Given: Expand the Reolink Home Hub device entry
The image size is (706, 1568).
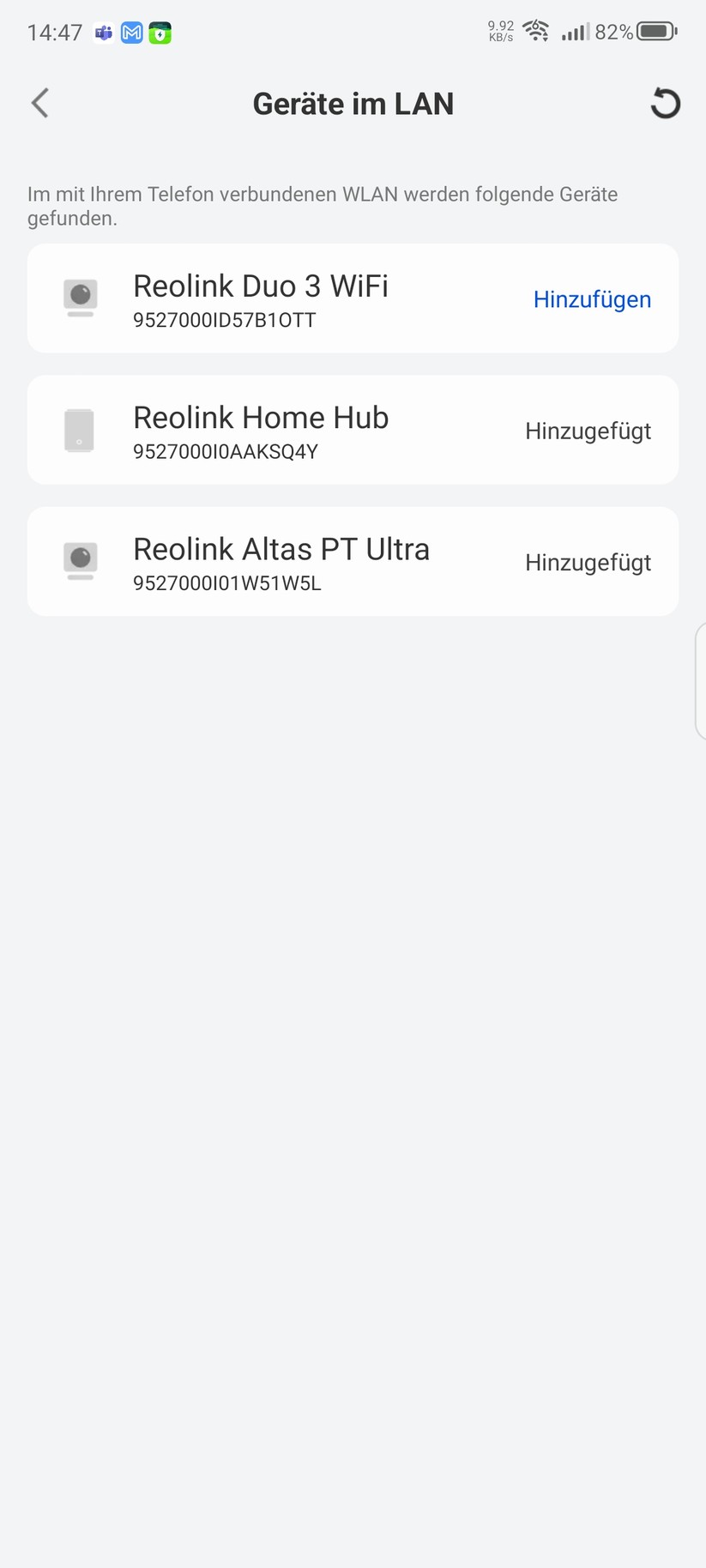Looking at the screenshot, I should [353, 430].
